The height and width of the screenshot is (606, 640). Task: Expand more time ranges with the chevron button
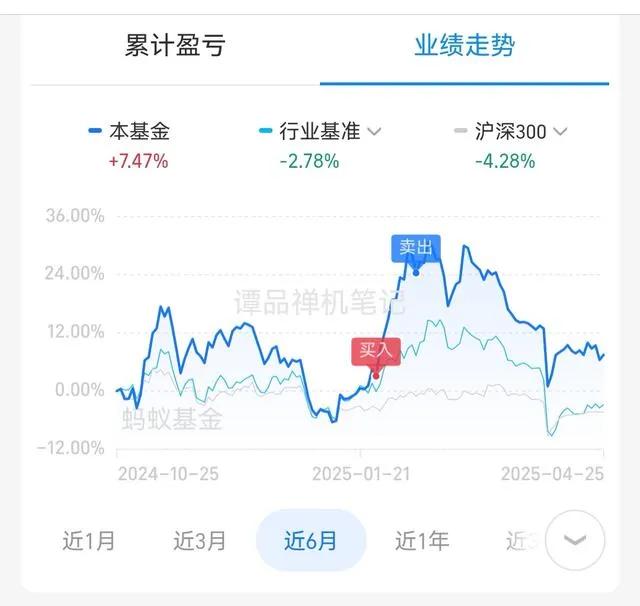(x=575, y=540)
